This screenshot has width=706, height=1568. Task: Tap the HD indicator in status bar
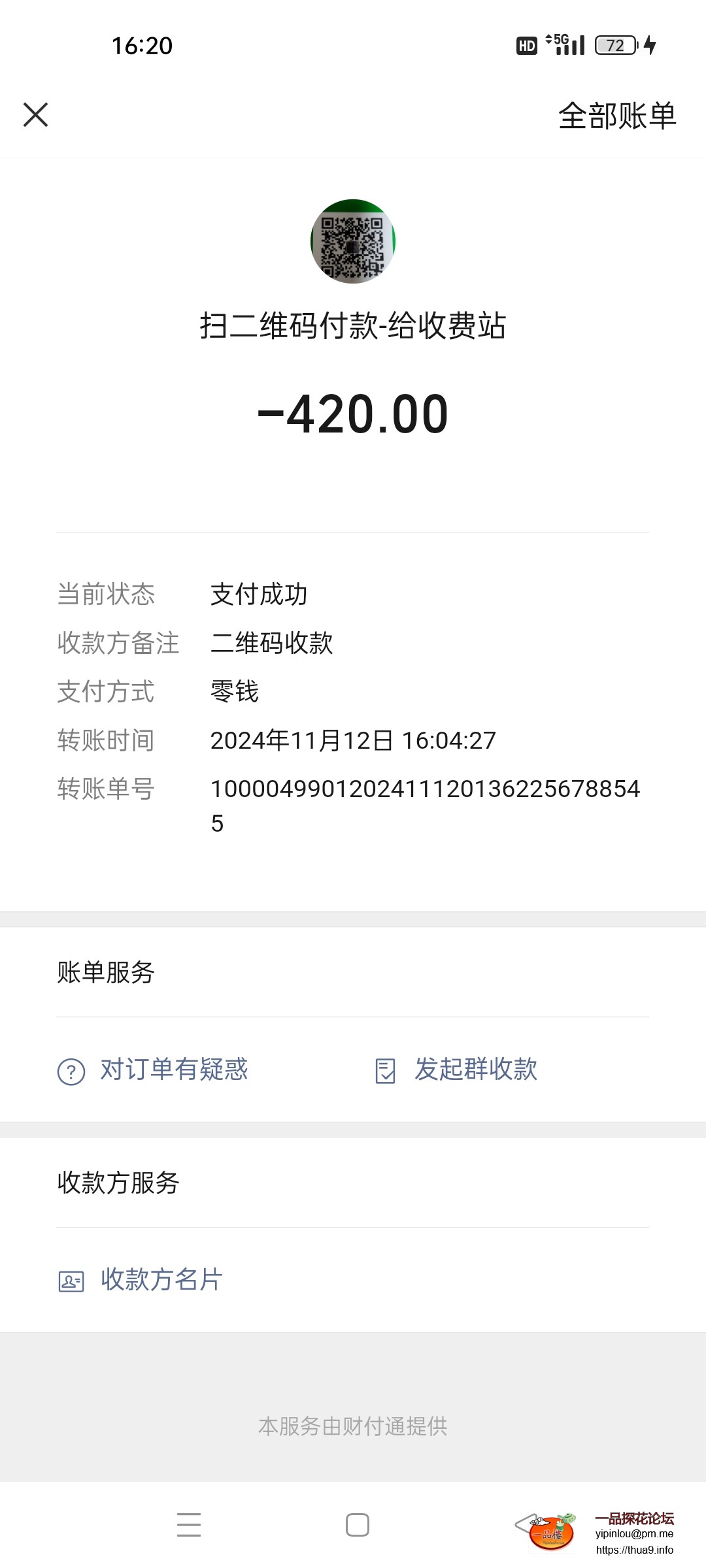tap(527, 44)
